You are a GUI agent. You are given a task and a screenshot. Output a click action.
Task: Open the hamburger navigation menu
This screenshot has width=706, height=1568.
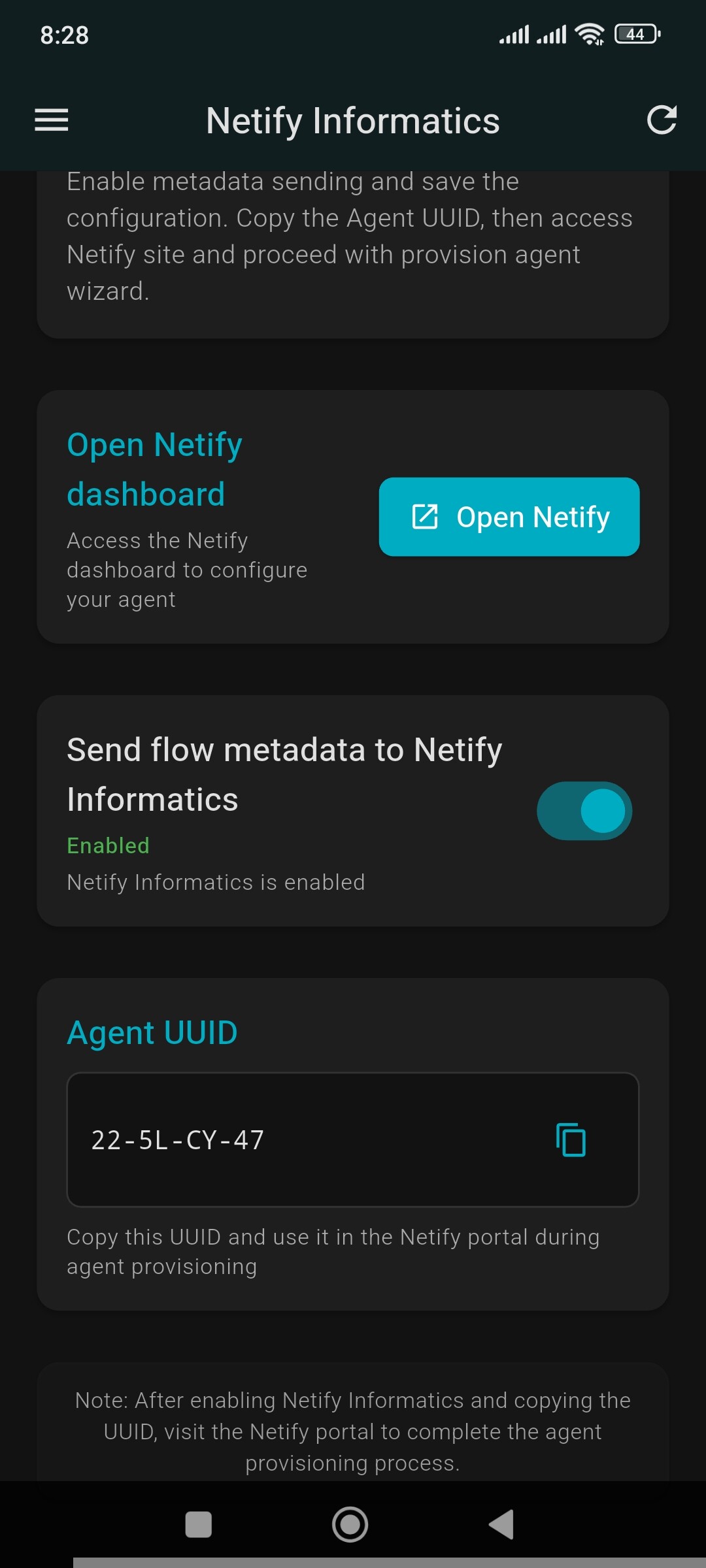[51, 120]
